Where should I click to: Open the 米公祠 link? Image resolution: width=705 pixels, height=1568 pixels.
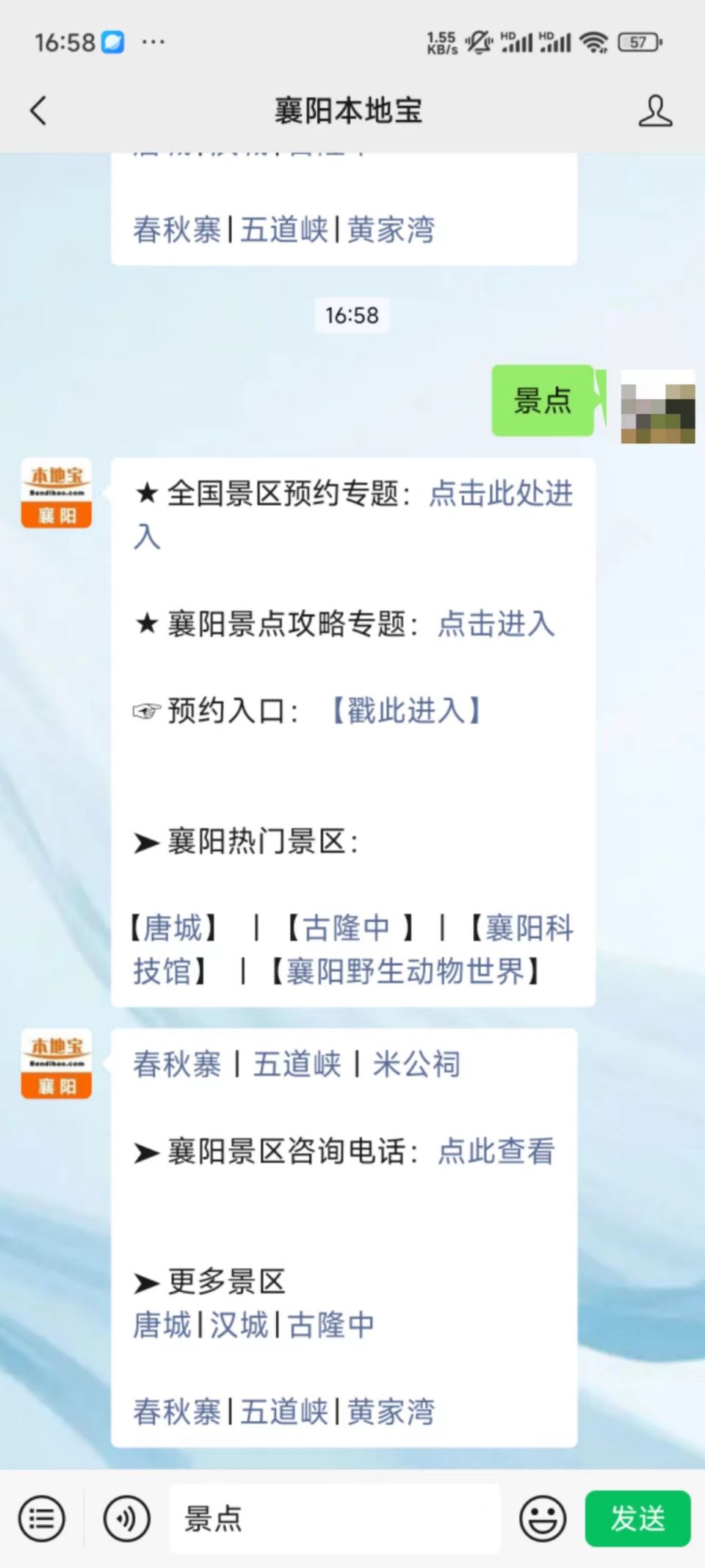pyautogui.click(x=416, y=1064)
